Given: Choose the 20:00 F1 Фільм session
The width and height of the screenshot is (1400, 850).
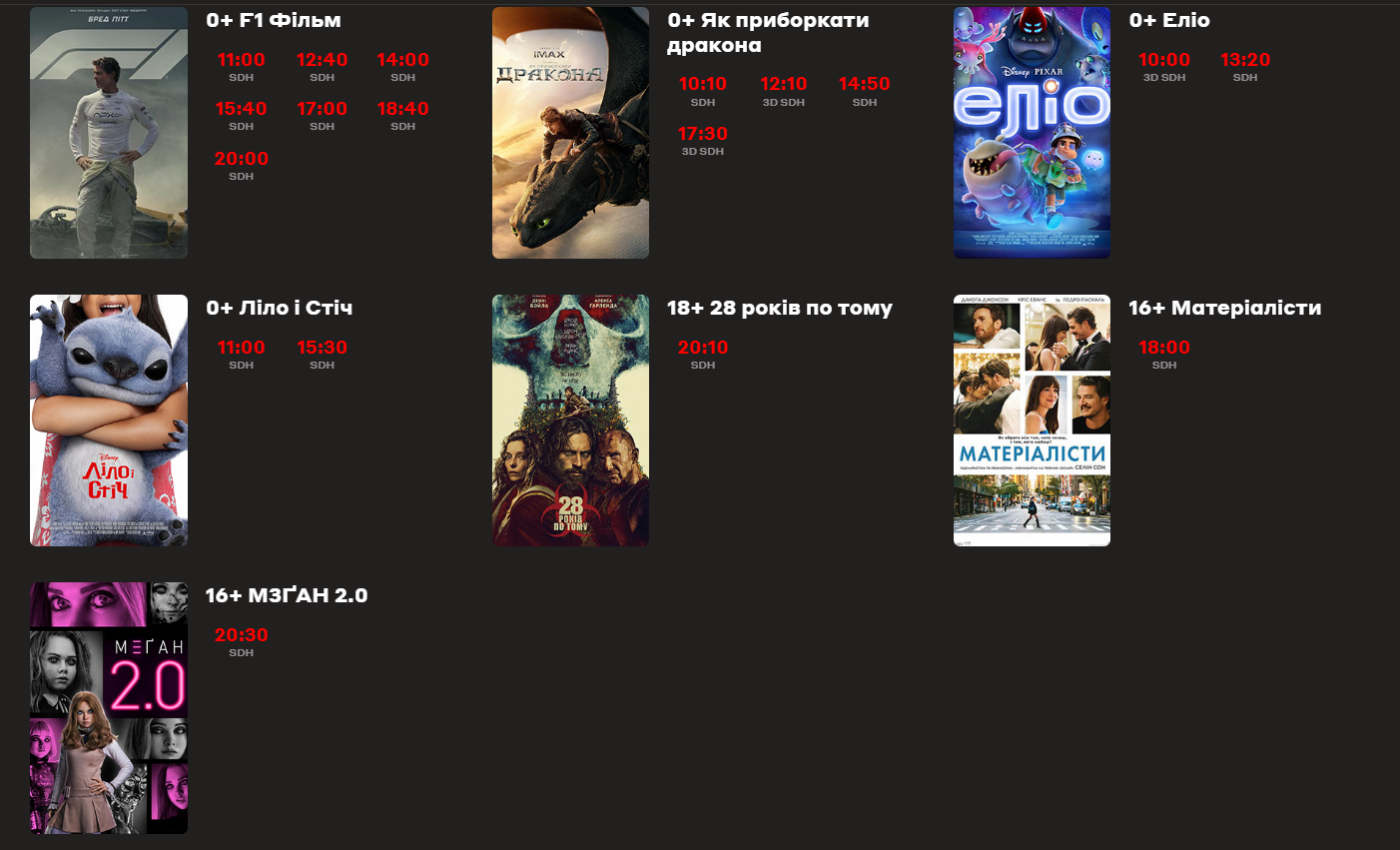Looking at the screenshot, I should click(241, 159).
